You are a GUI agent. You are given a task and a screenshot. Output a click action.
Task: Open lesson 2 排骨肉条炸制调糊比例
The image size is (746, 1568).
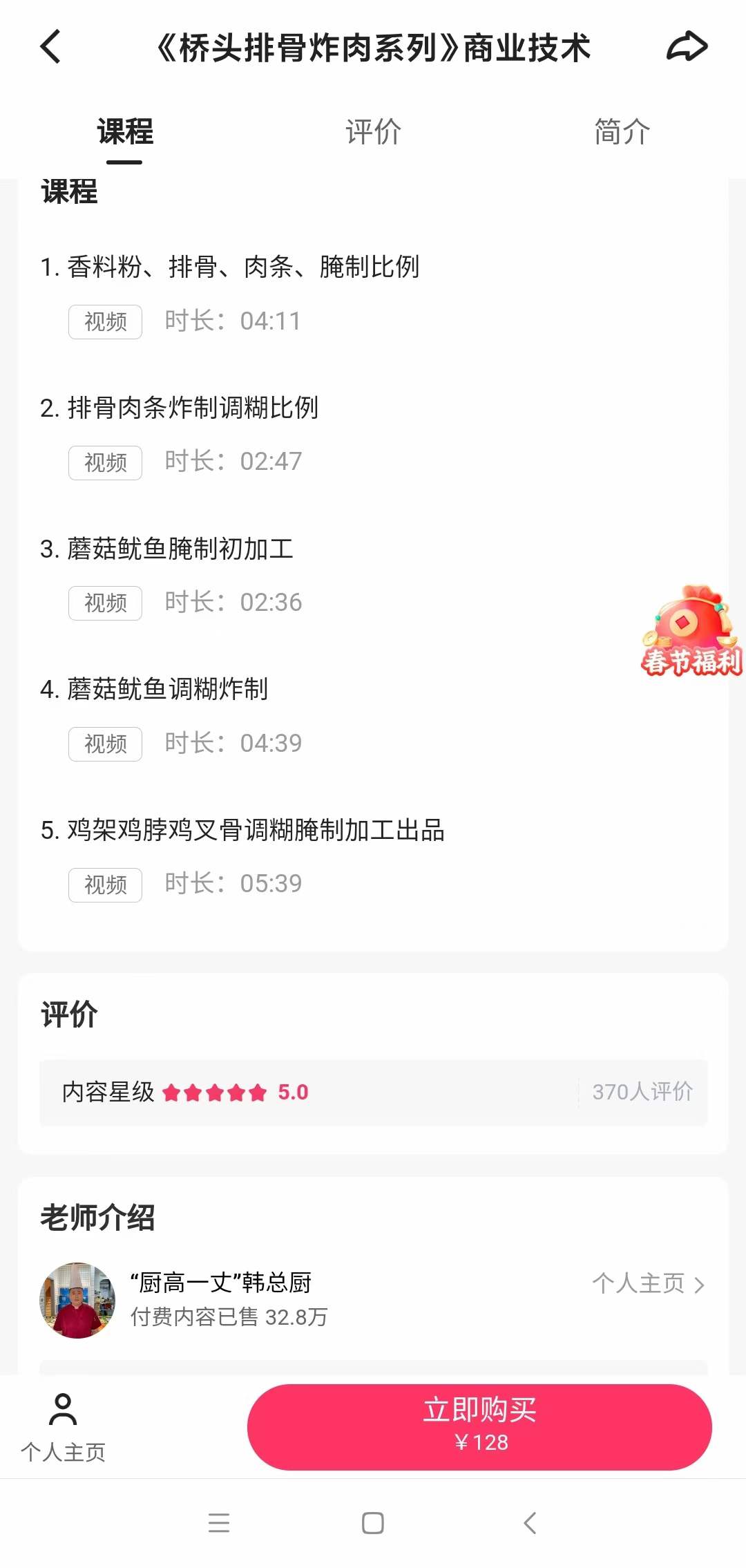point(193,408)
